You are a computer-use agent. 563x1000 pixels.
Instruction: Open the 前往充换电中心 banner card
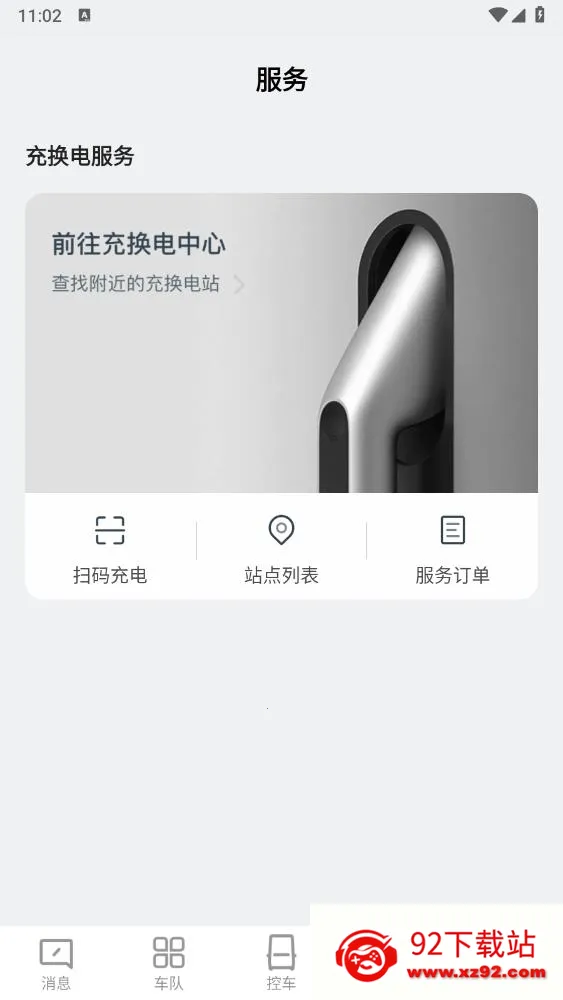pos(281,342)
